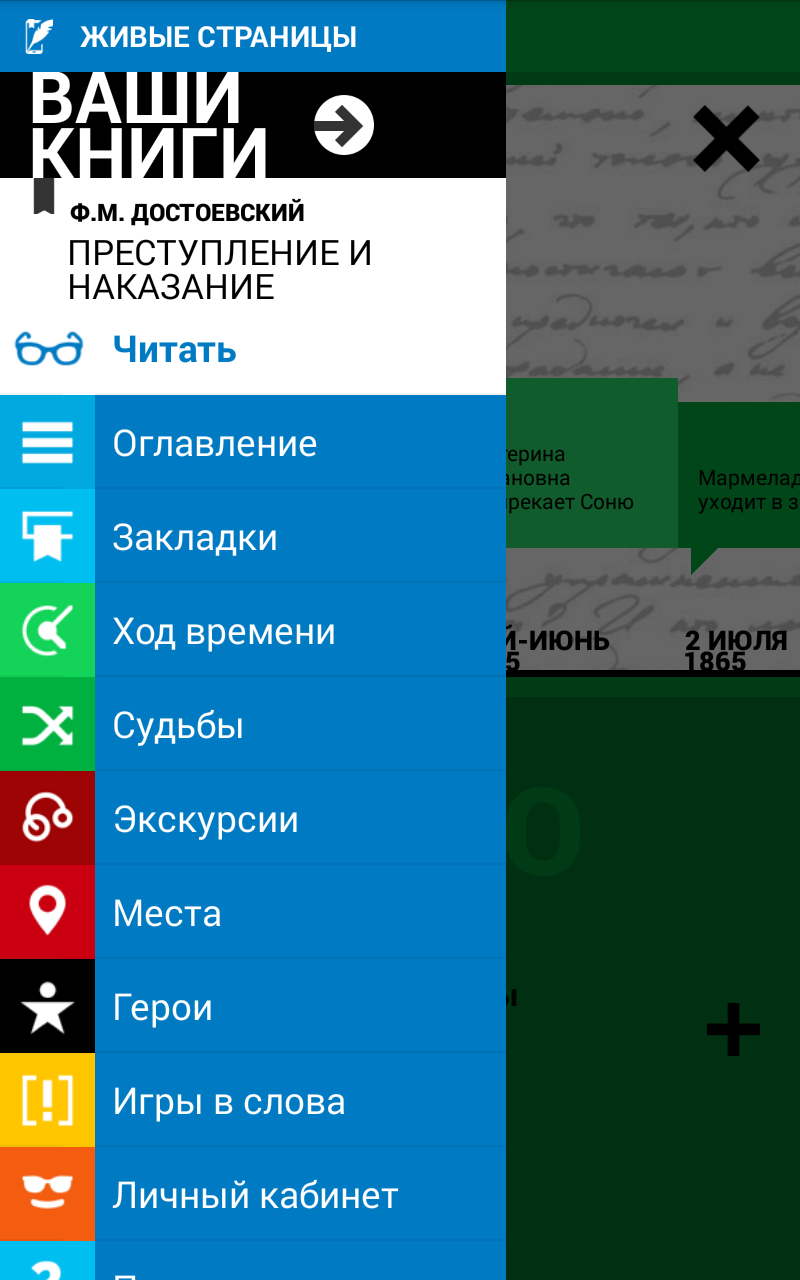Viewport: 800px width, 1280px height.
Task: Tap Читать to read the book
Action: point(174,349)
